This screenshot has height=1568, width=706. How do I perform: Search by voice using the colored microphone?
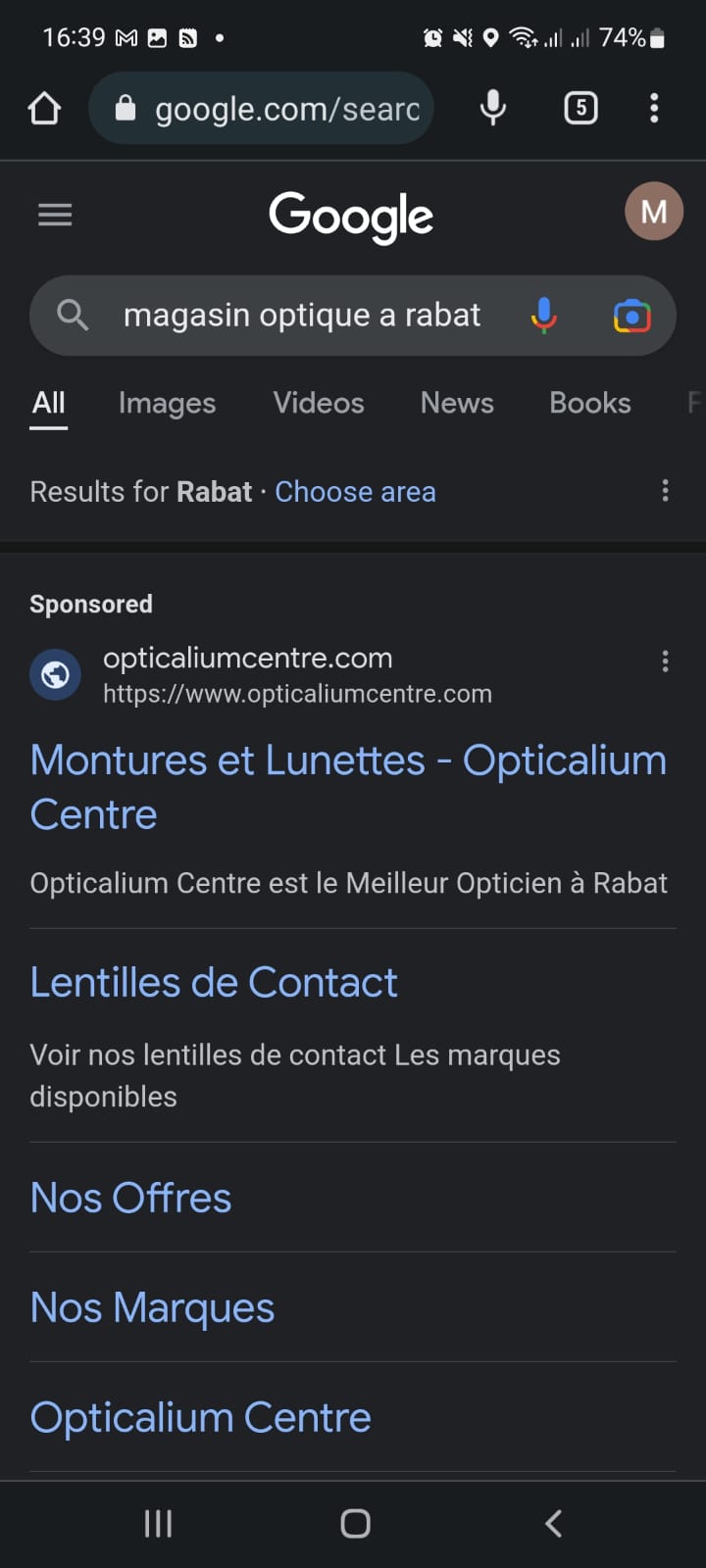point(544,316)
